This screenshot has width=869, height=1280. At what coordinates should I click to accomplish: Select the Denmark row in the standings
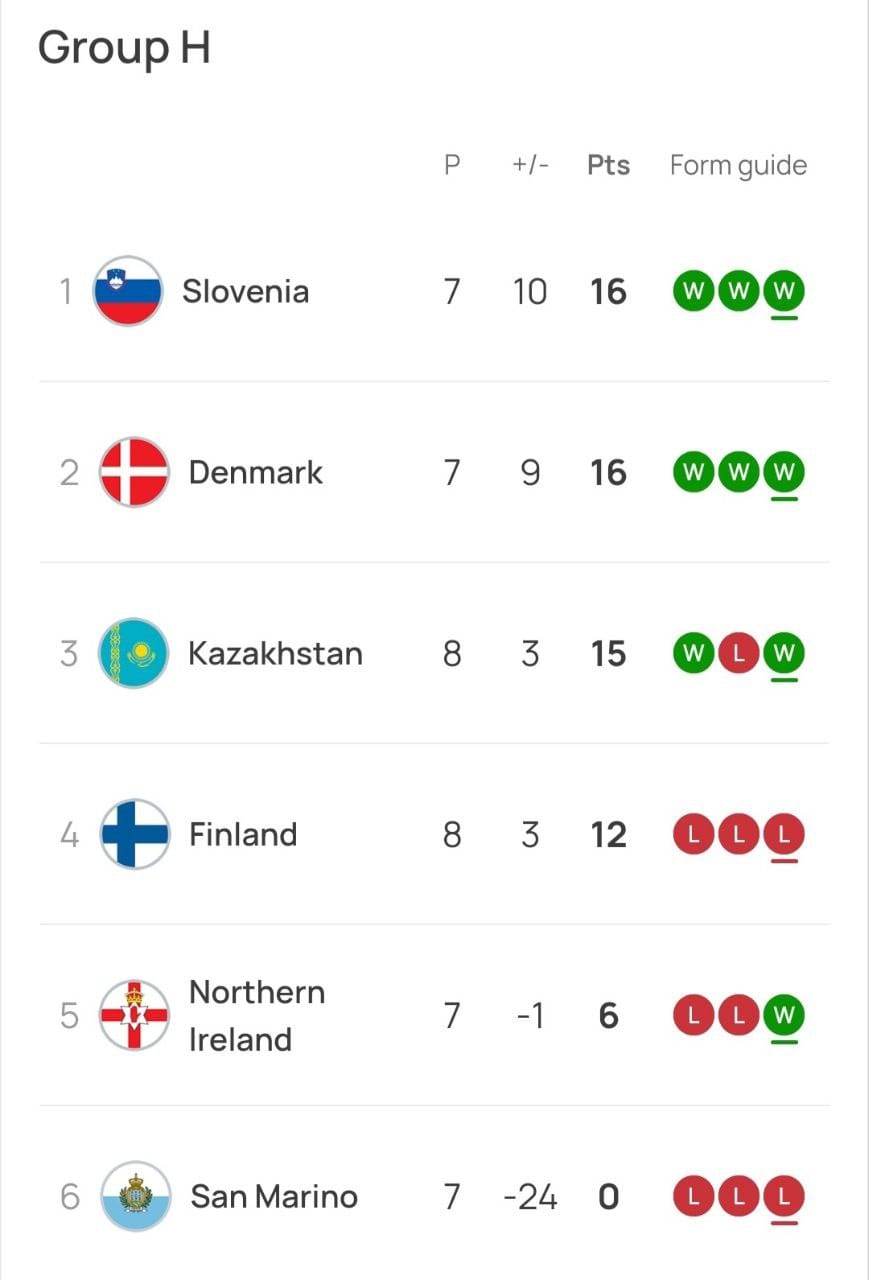tap(435, 472)
